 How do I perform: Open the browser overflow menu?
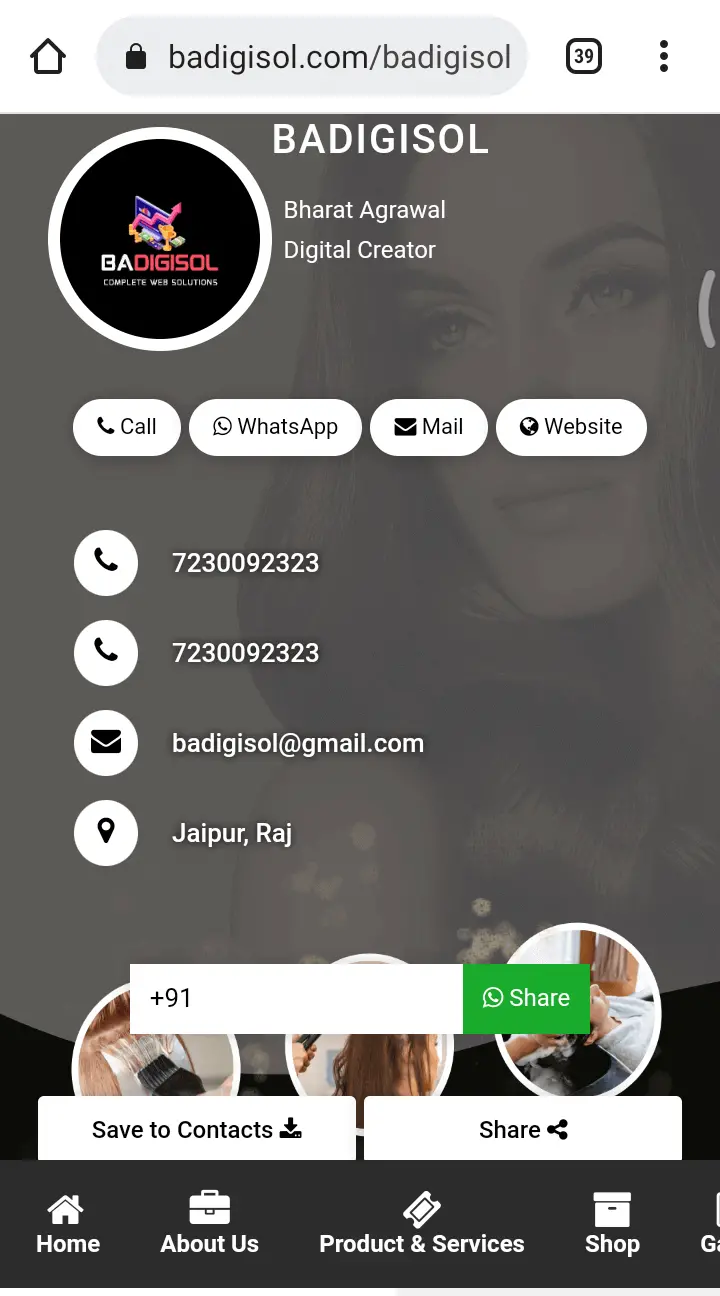(x=663, y=56)
